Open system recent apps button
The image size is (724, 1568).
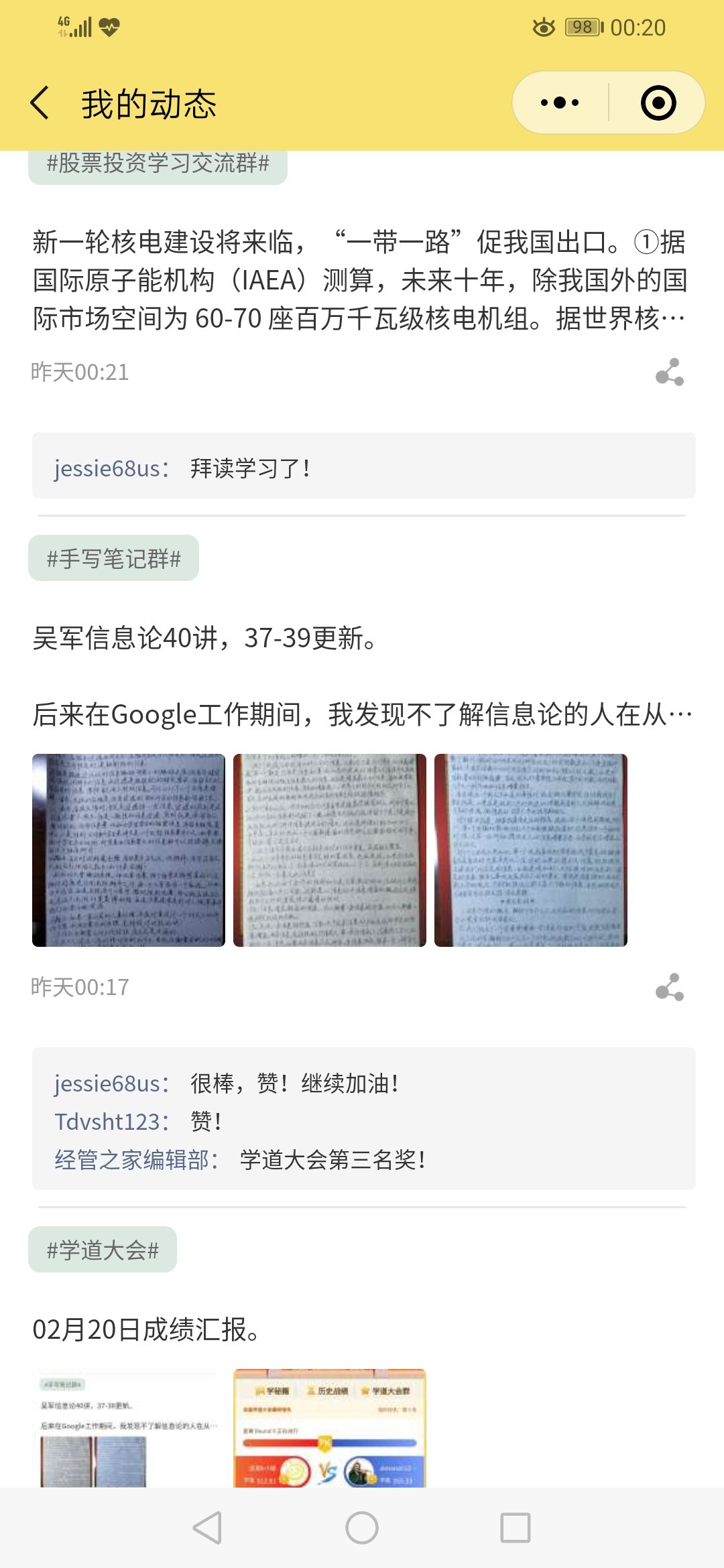(x=515, y=1528)
